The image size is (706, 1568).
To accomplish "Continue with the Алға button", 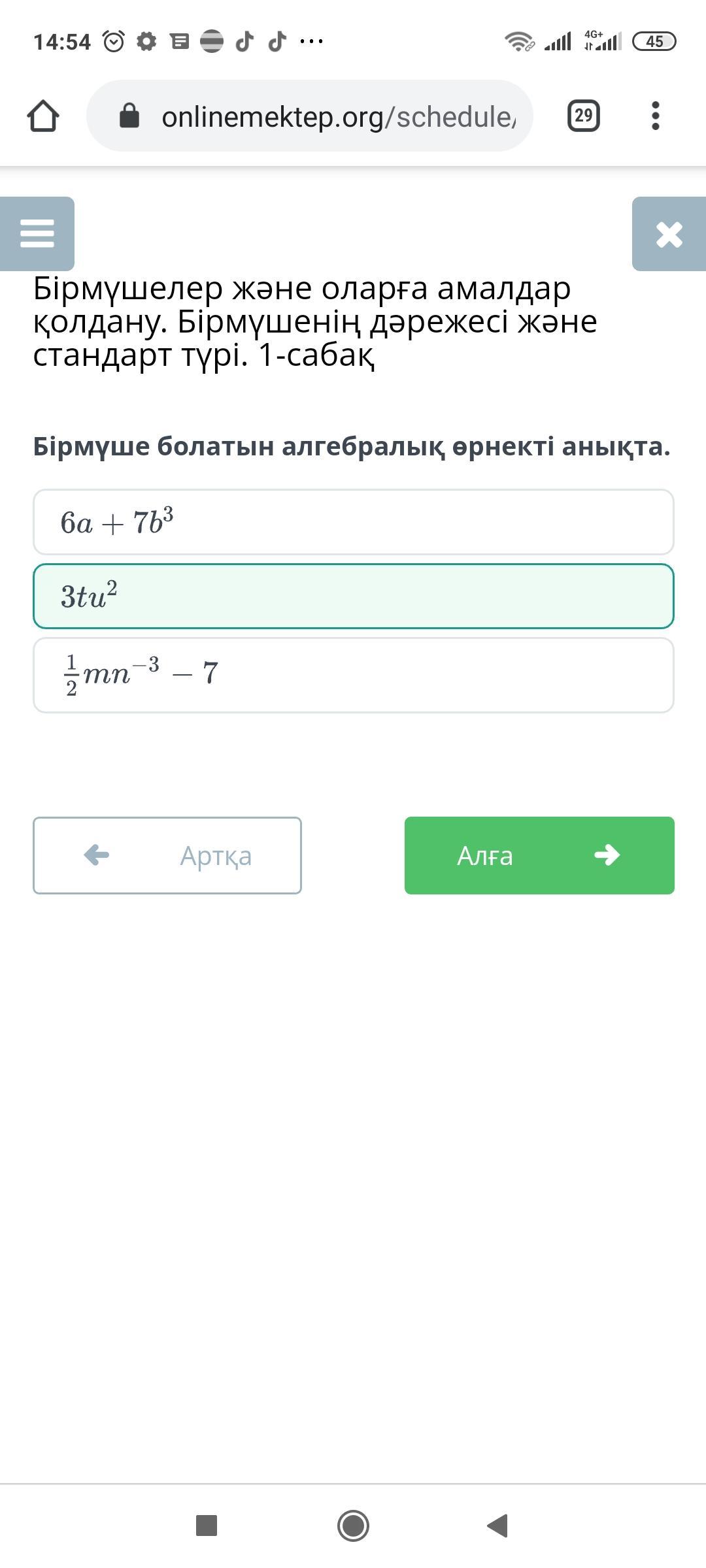I will 539,855.
